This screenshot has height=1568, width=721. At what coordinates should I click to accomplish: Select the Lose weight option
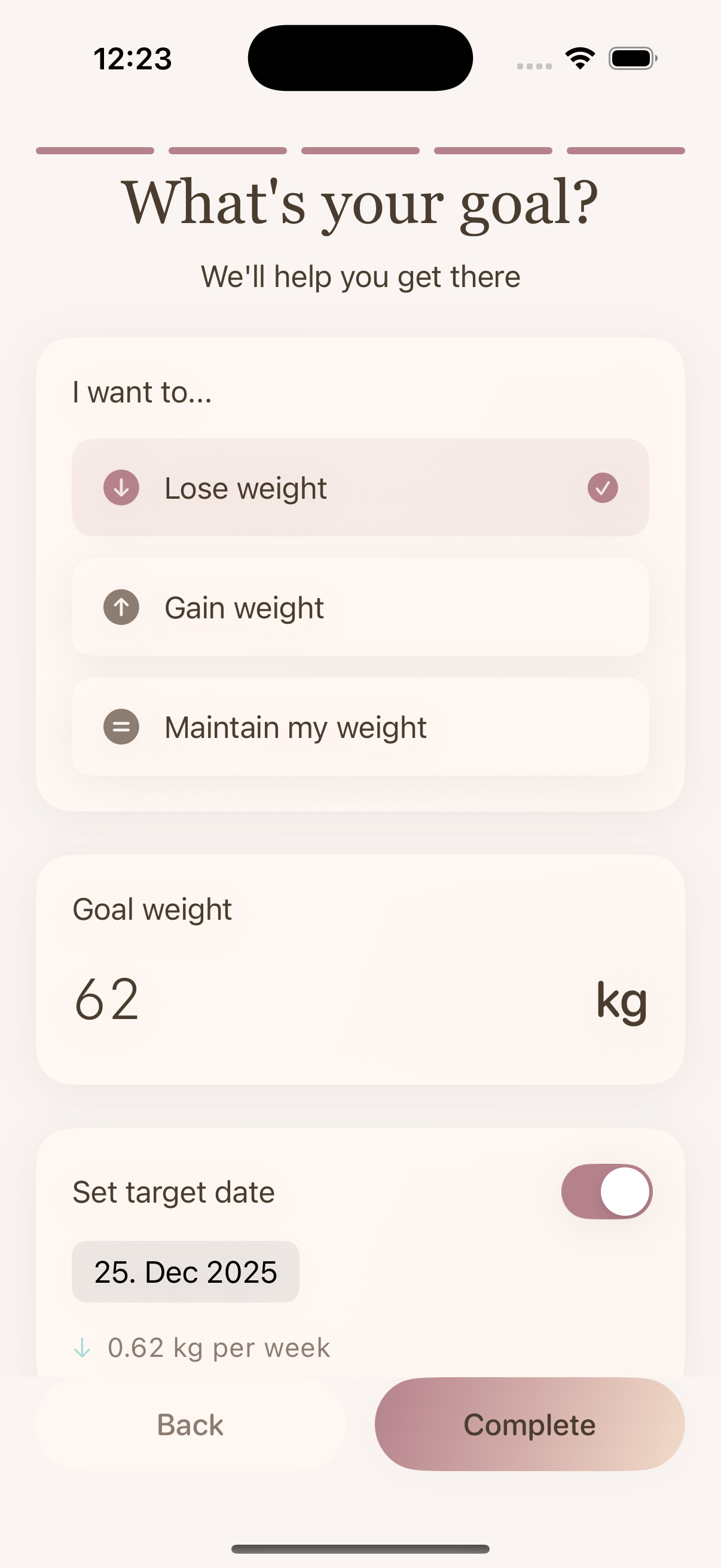pyautogui.click(x=359, y=487)
